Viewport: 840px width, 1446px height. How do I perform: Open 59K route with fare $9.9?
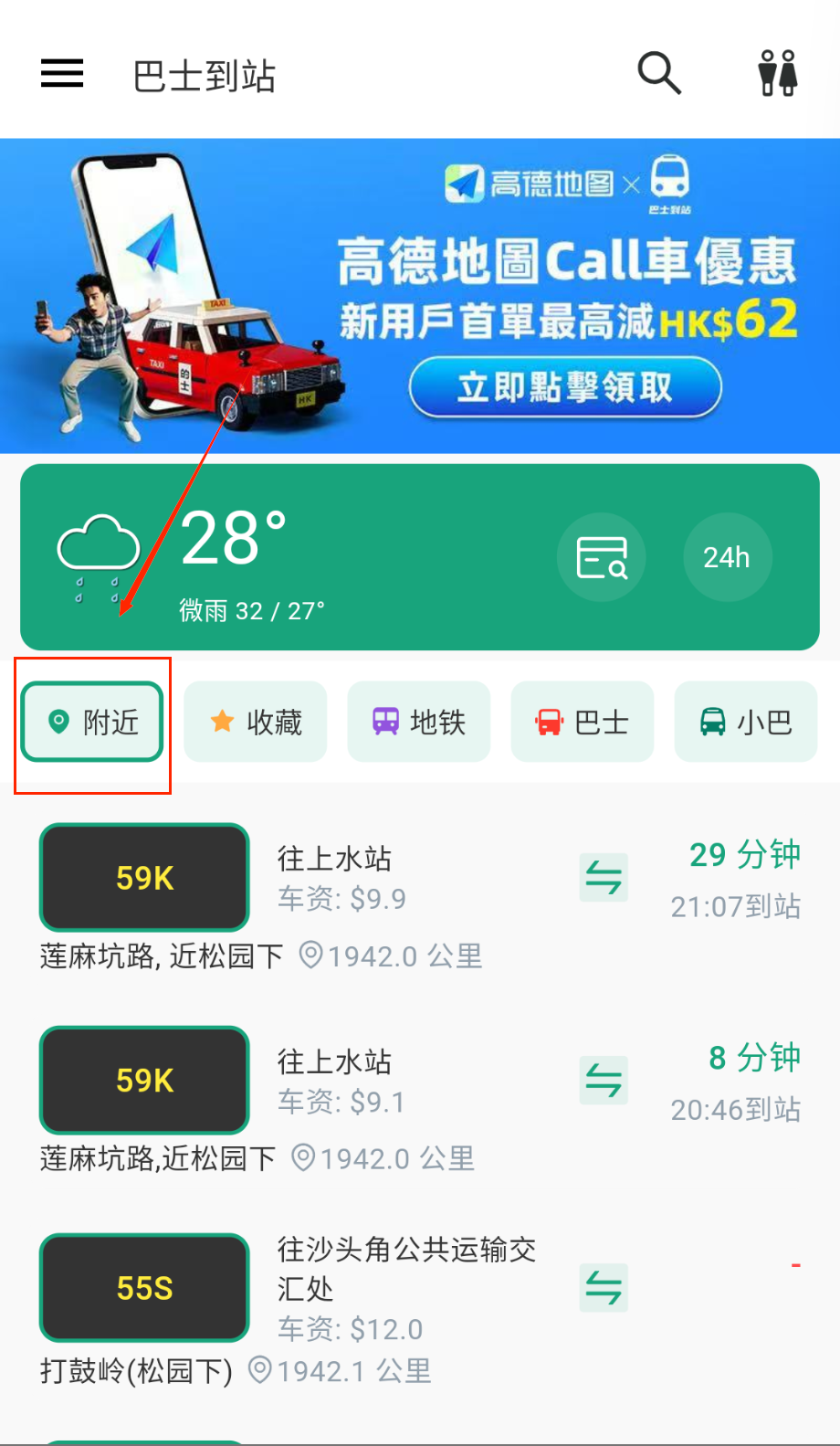[144, 878]
